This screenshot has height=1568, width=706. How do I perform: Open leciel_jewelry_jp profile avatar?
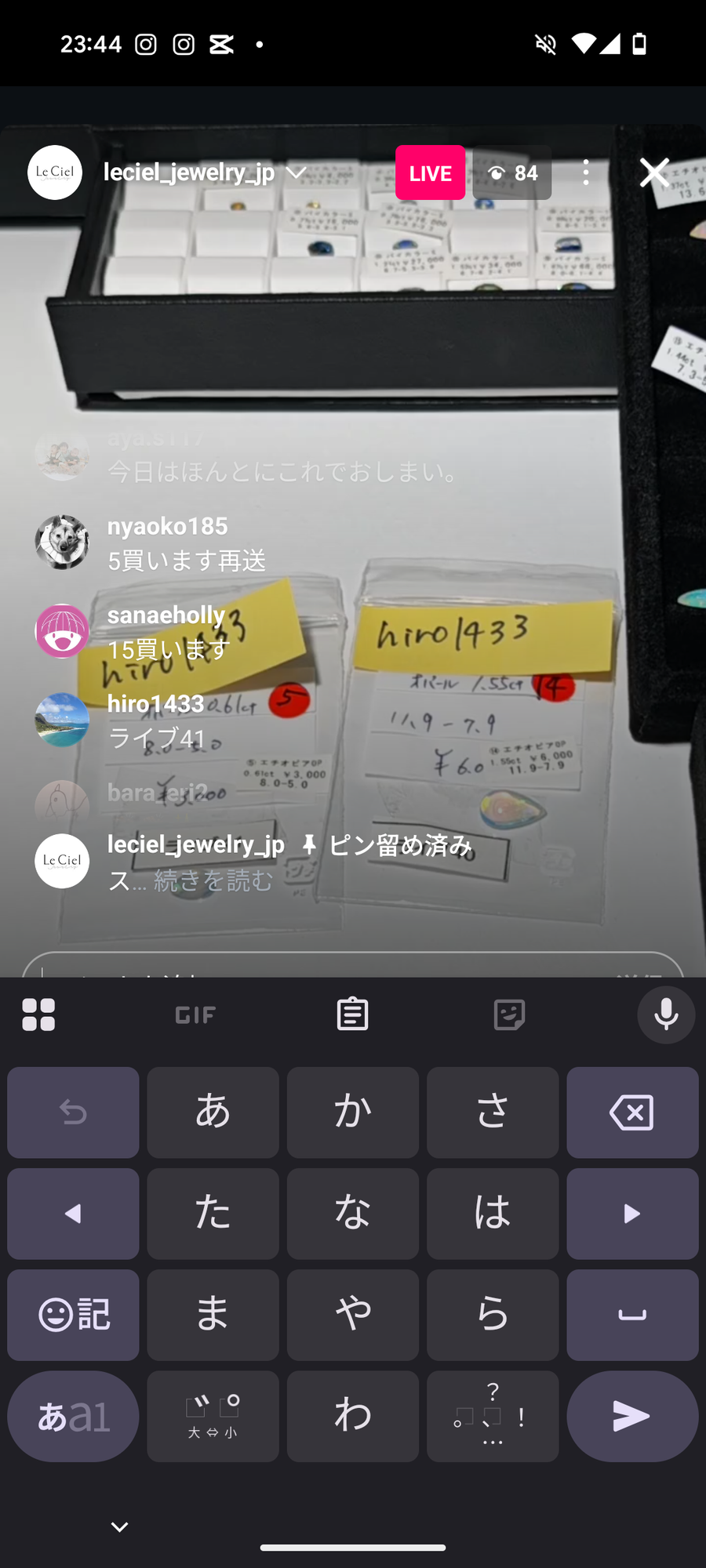(x=55, y=172)
